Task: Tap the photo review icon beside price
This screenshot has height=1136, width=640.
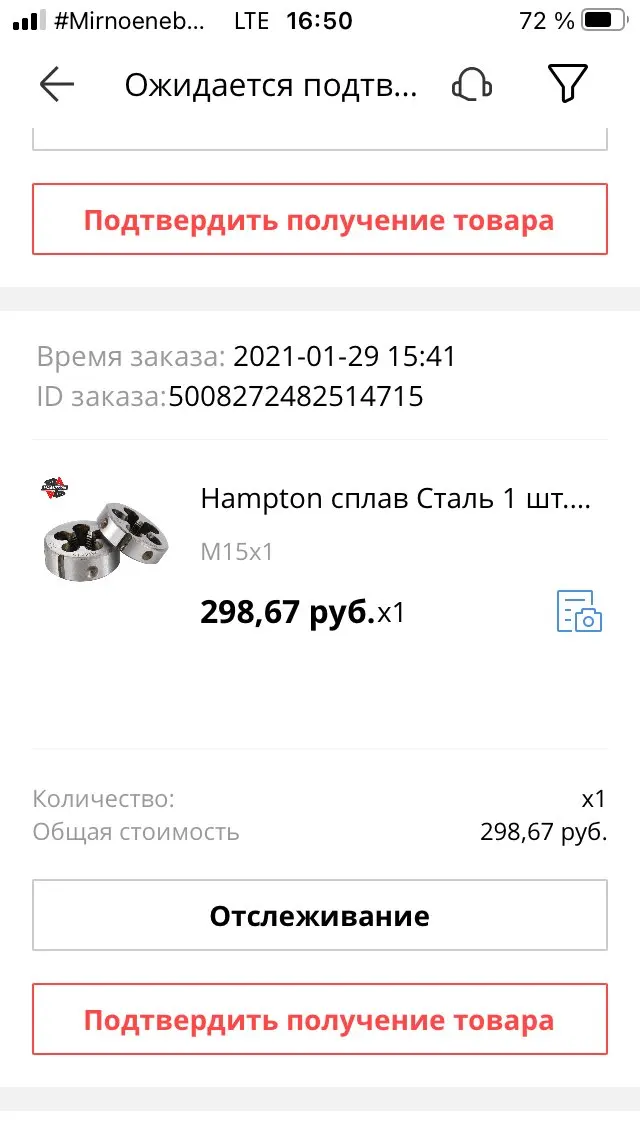Action: click(x=580, y=611)
